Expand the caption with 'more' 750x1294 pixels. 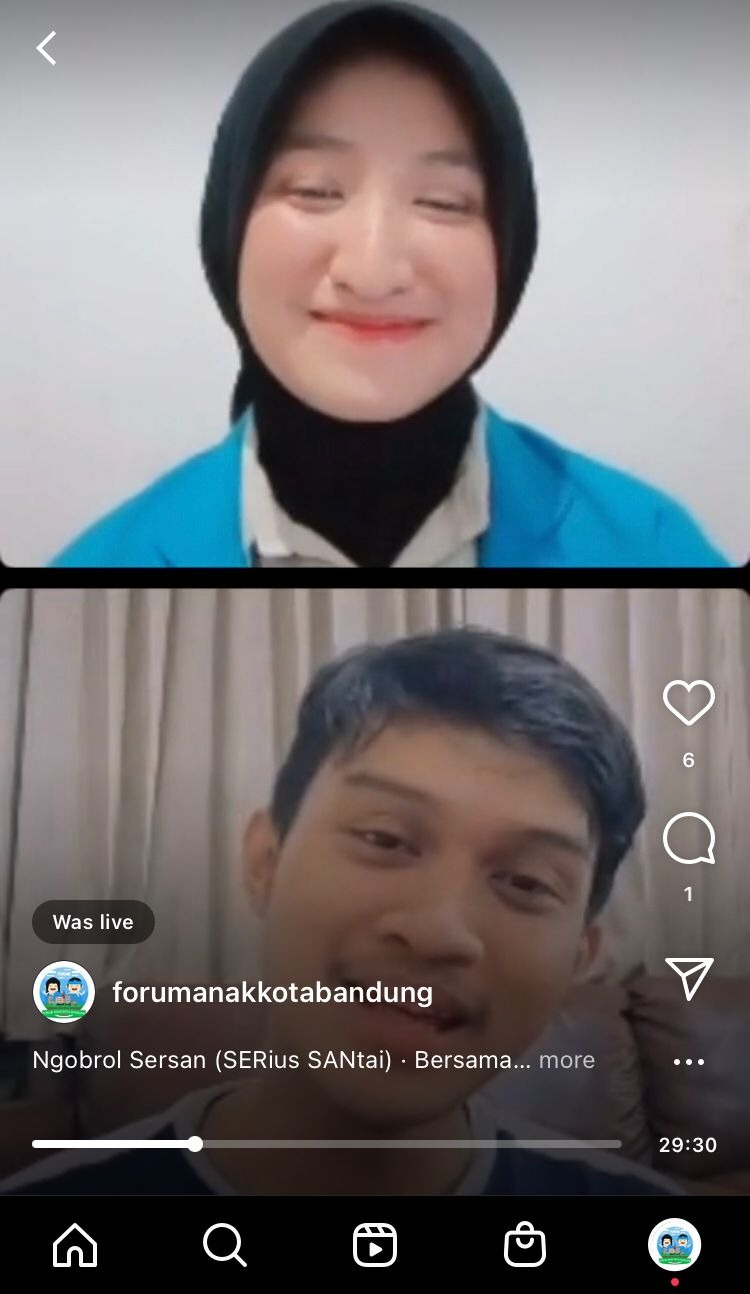click(x=567, y=1060)
